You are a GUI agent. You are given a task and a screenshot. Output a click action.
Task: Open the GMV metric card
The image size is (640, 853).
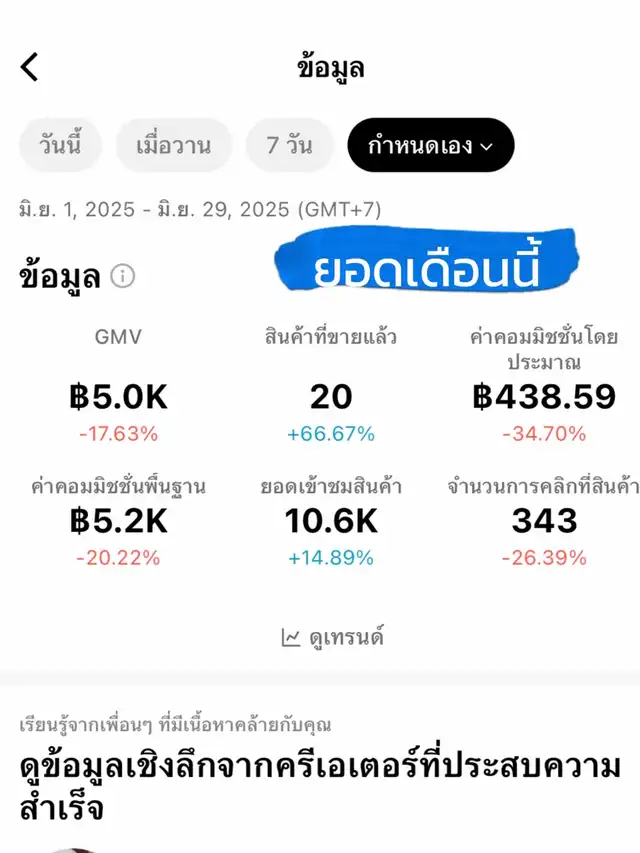(x=120, y=390)
